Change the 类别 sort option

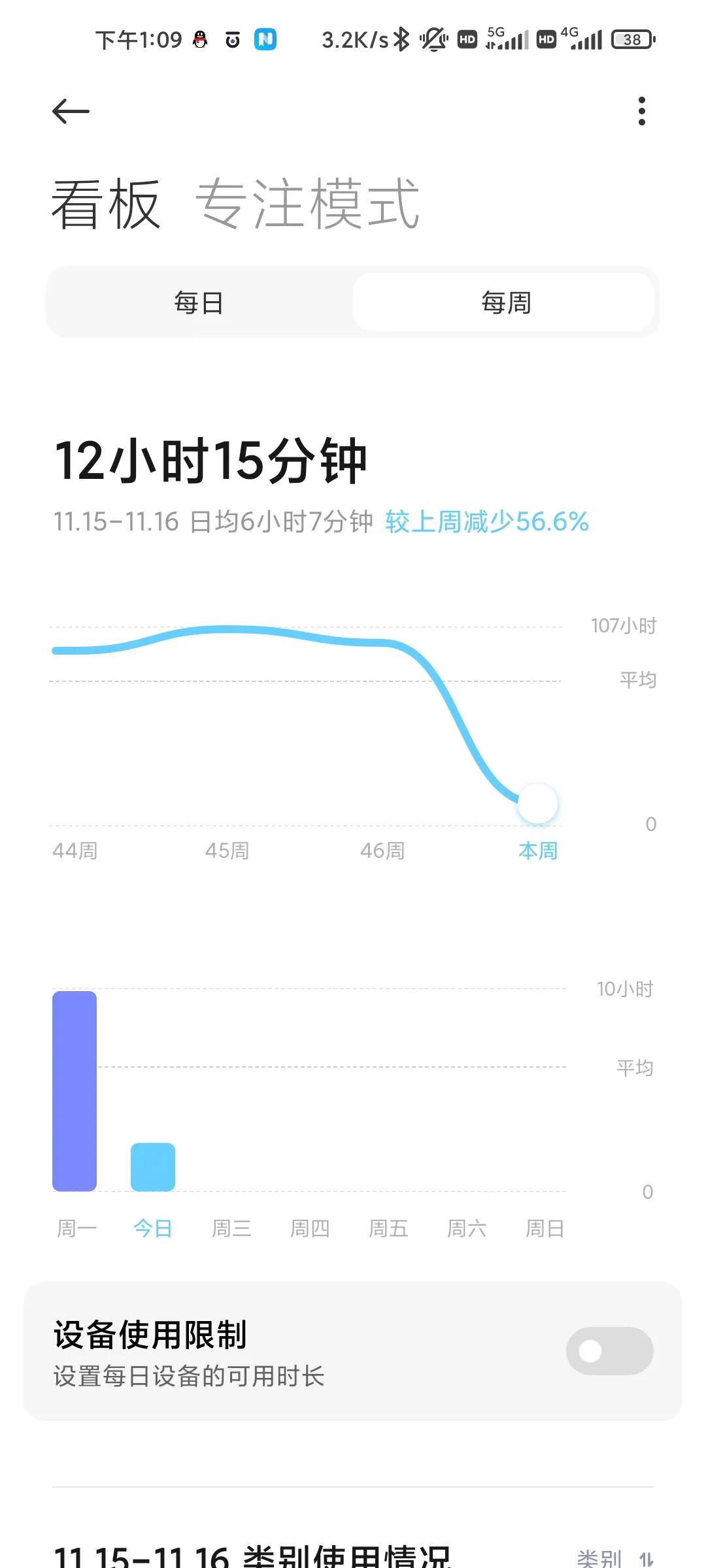(615, 1558)
